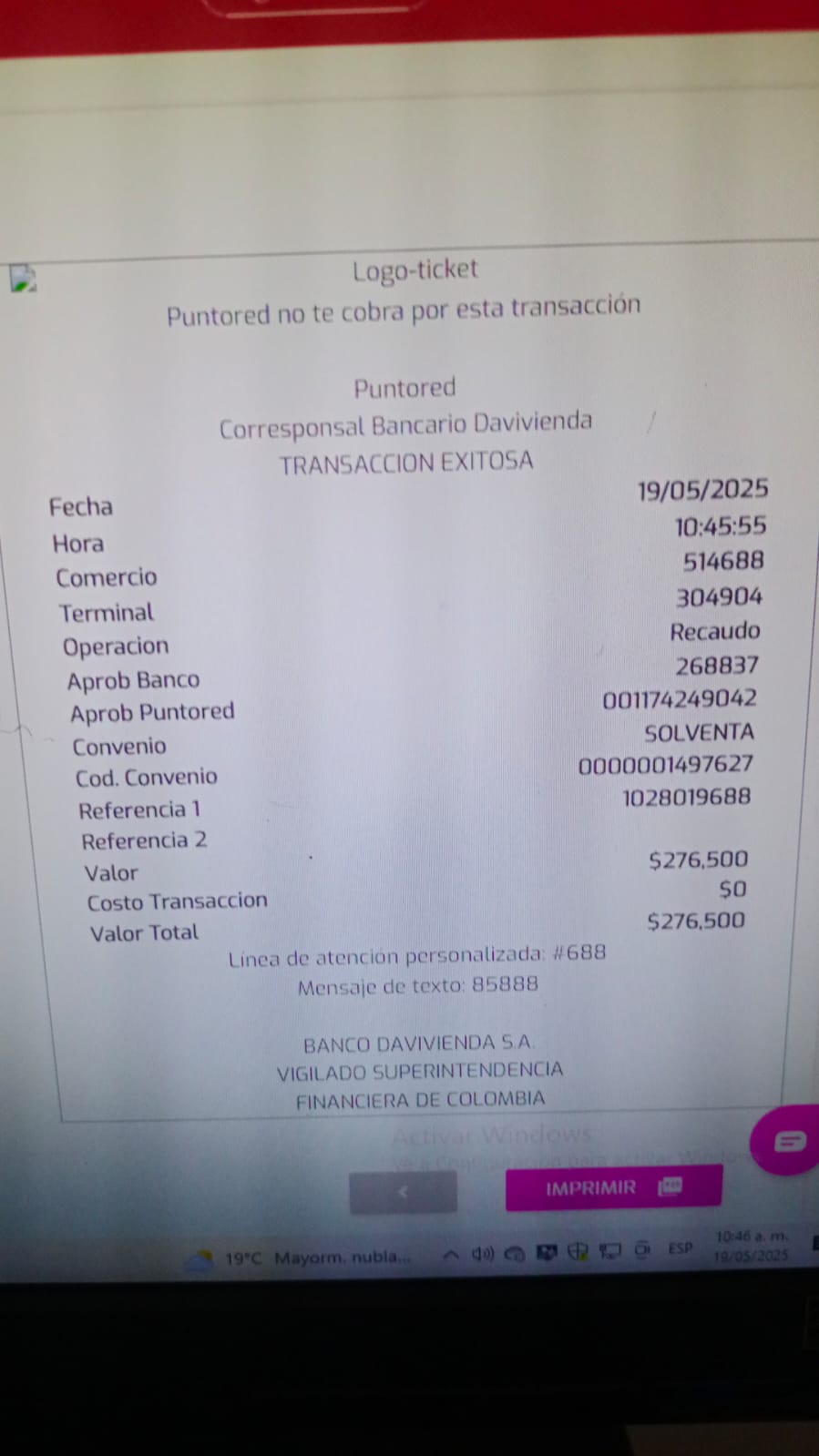Expand the hidden tray icons chevron

(x=450, y=1255)
